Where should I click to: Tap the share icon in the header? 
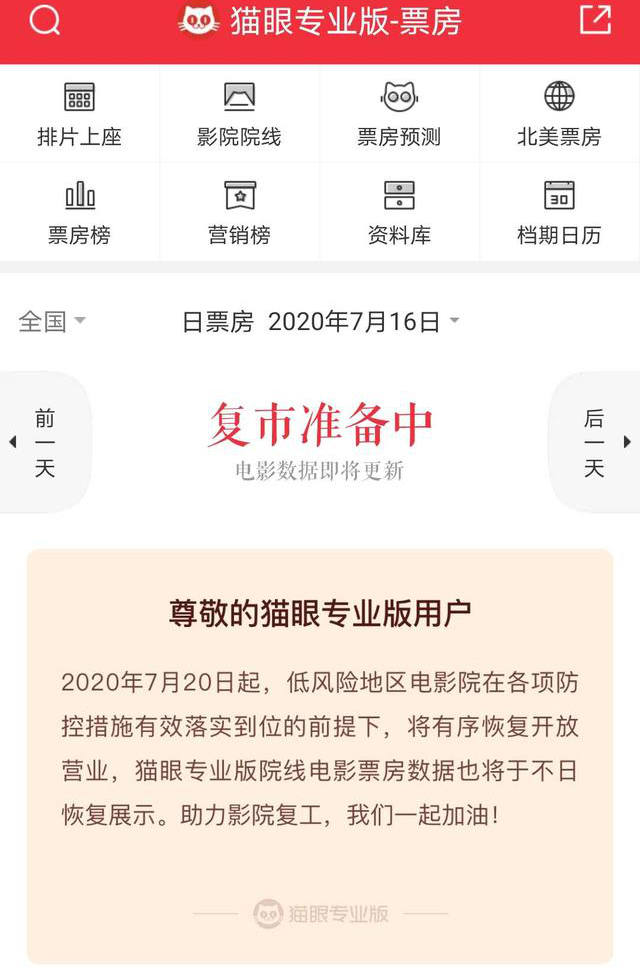tap(595, 21)
